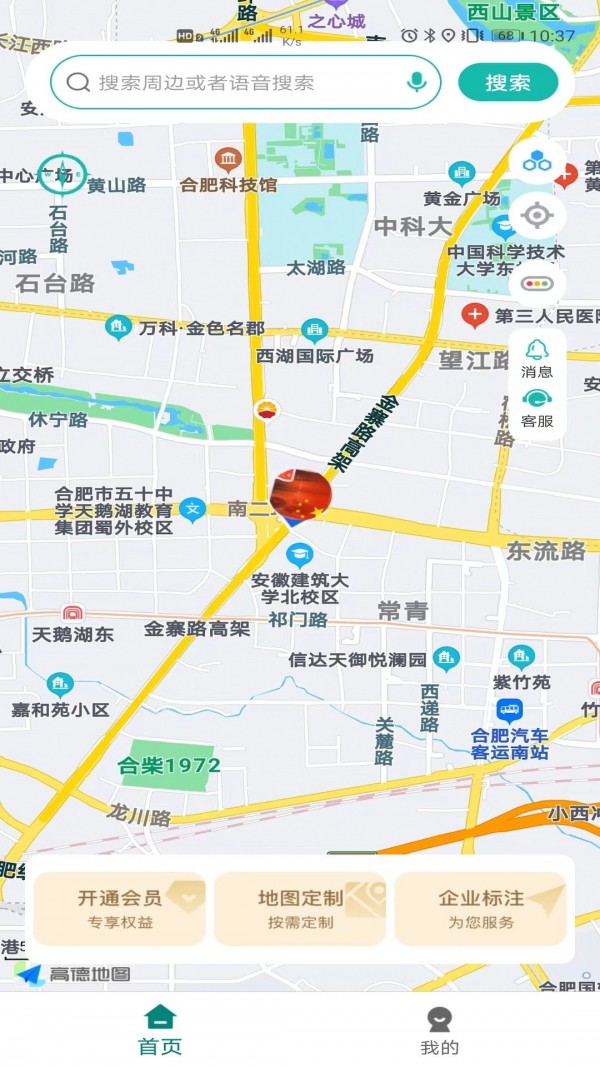This screenshot has width=600, height=1067.
Task: Switch to the 首页 tab
Action: tap(160, 1030)
